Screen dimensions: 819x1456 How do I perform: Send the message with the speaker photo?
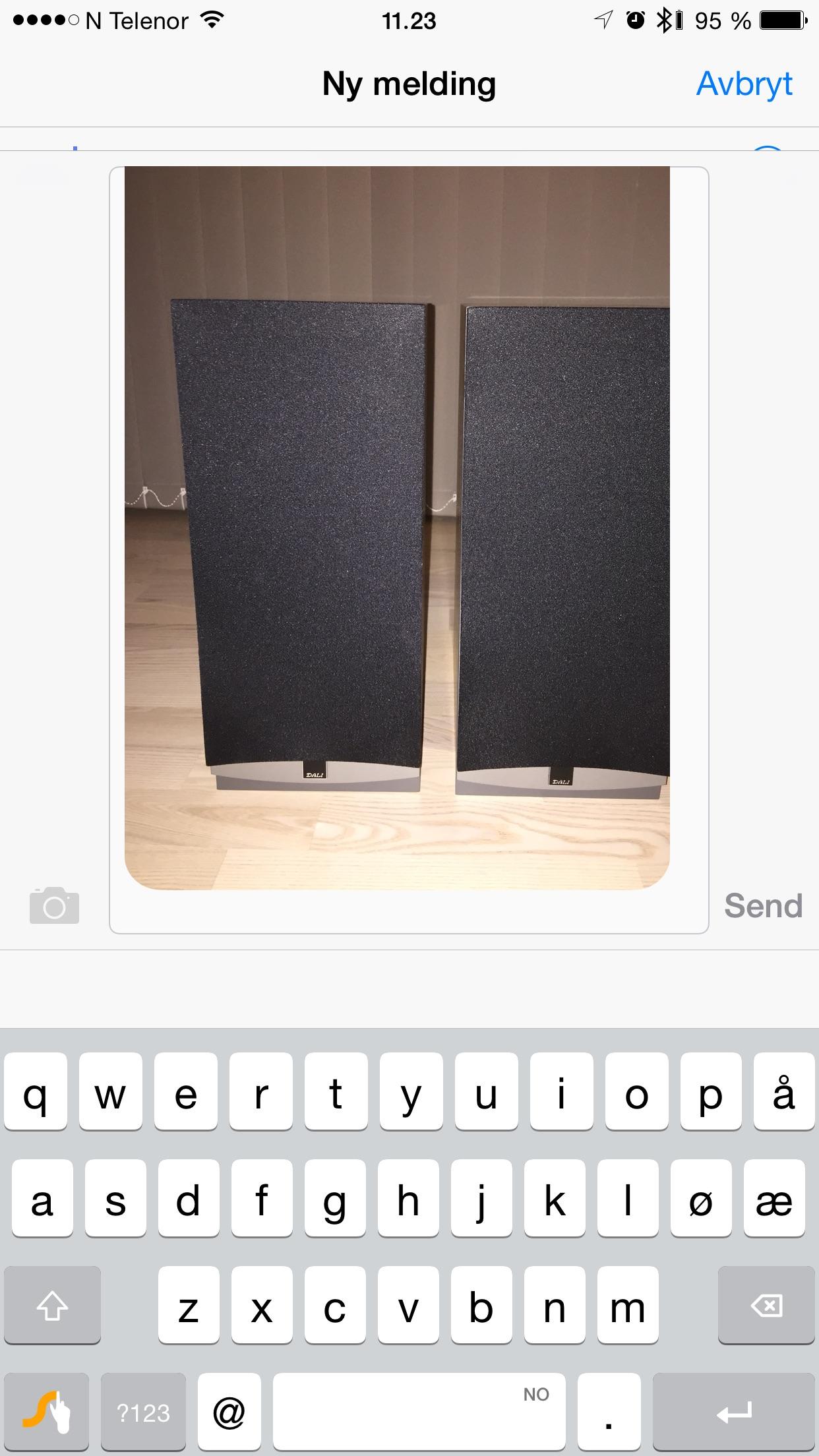click(x=763, y=905)
